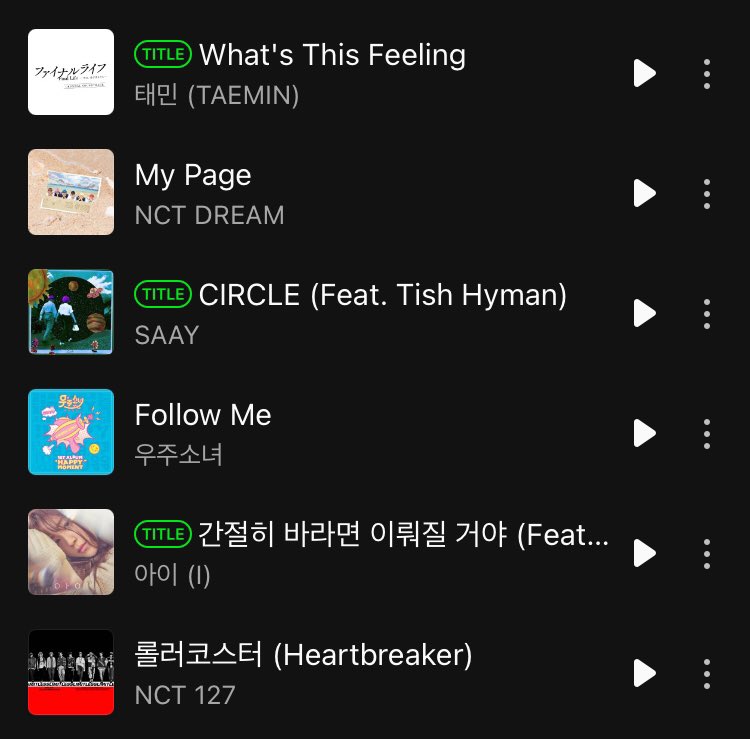Viewport: 750px width, 739px height.
Task: Open more options for CIRCLE by SAAY
Action: point(707,313)
